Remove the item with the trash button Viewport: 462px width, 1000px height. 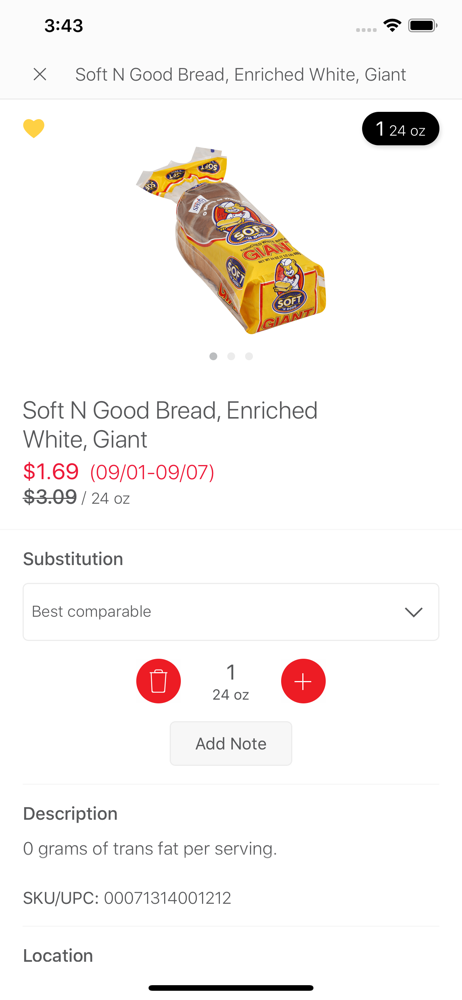[x=158, y=681]
